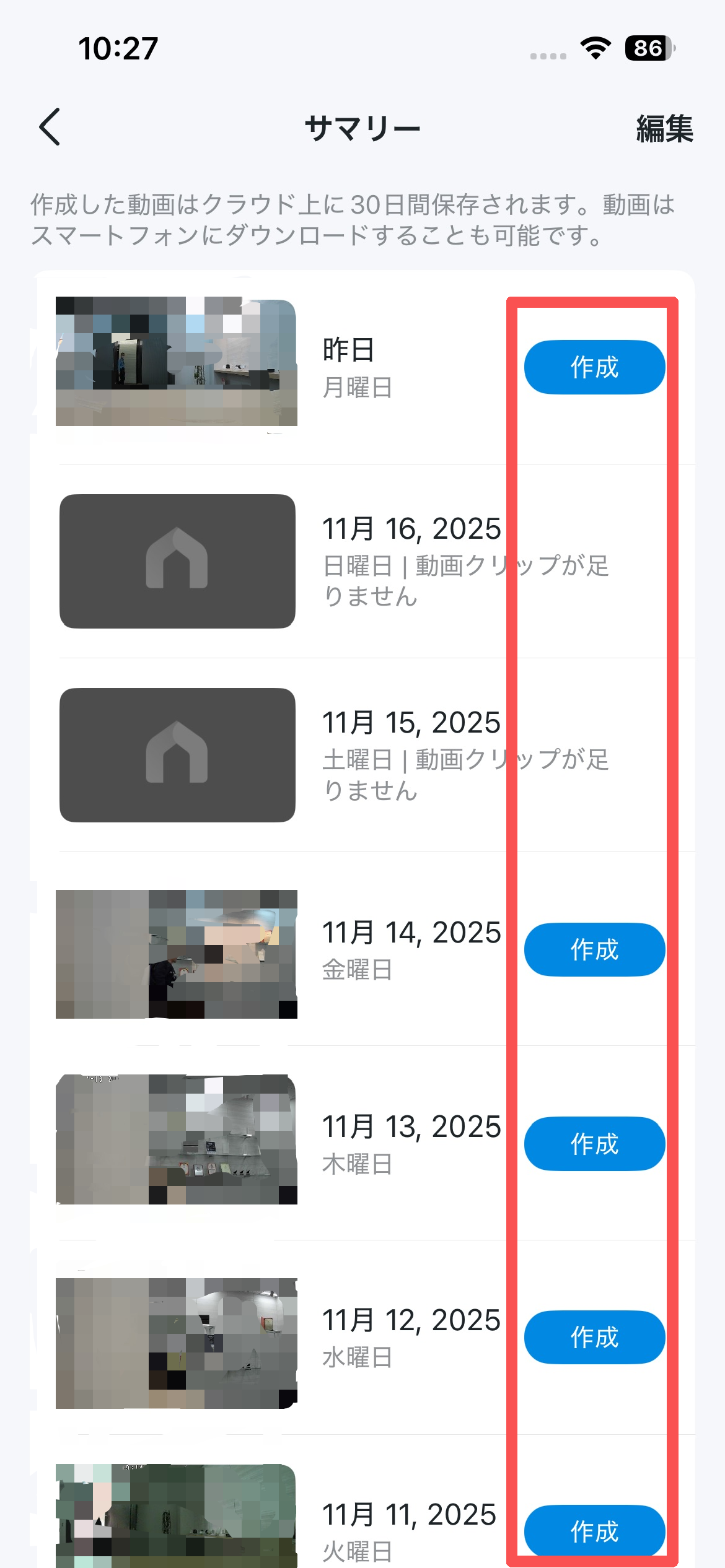Tap 作成 for 11月 11, 2025

pos(594,1531)
